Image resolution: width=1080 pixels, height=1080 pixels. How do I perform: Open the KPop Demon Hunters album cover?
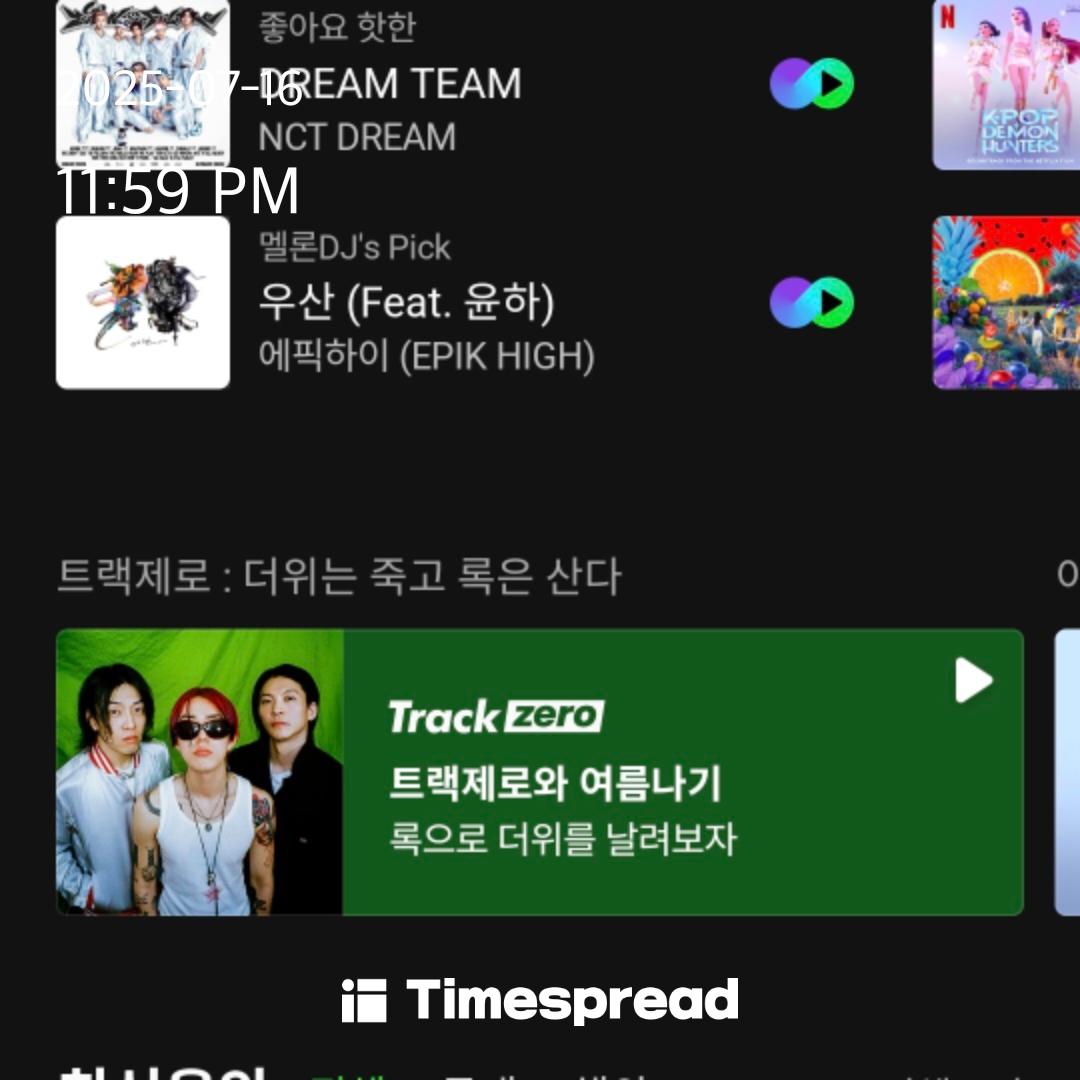(1006, 84)
